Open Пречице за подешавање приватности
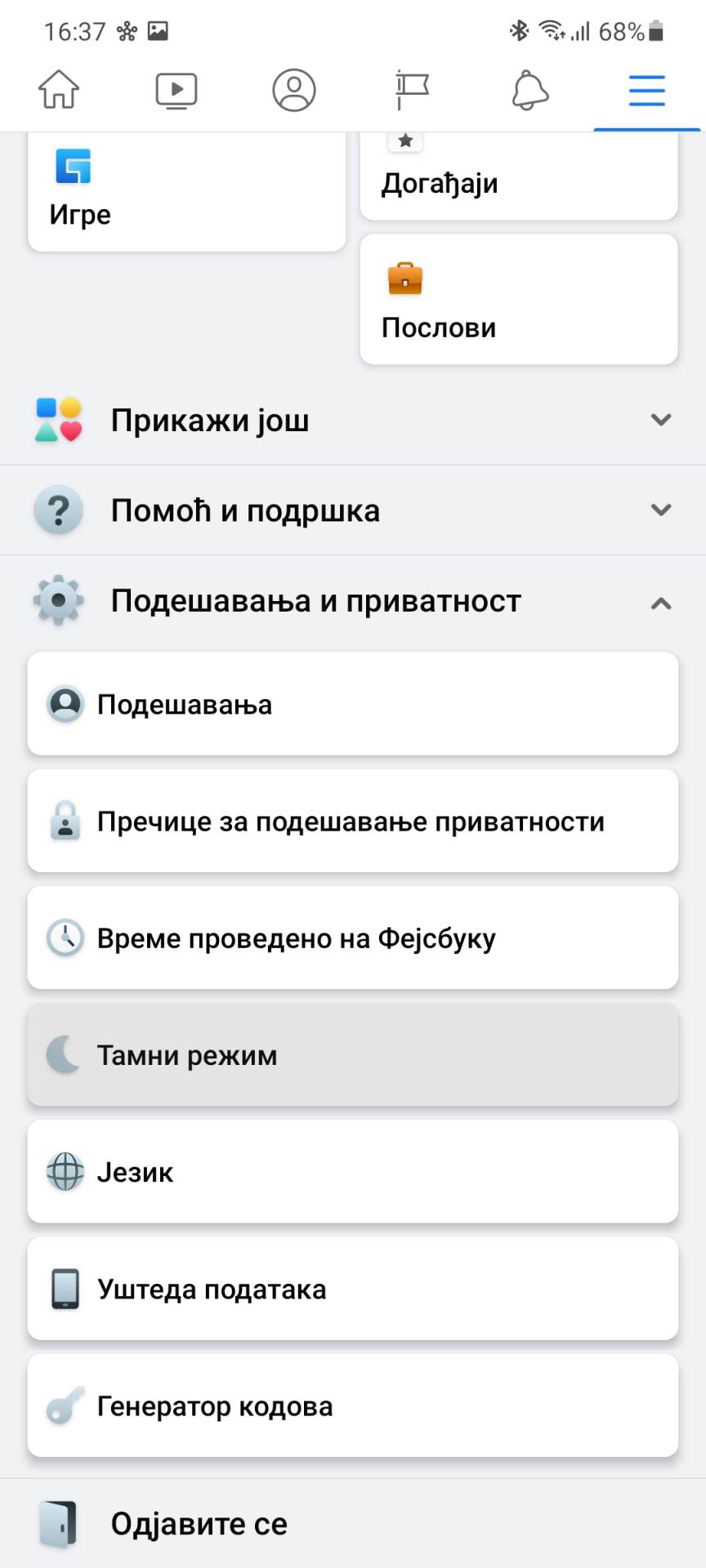The image size is (706, 1568). (x=353, y=821)
